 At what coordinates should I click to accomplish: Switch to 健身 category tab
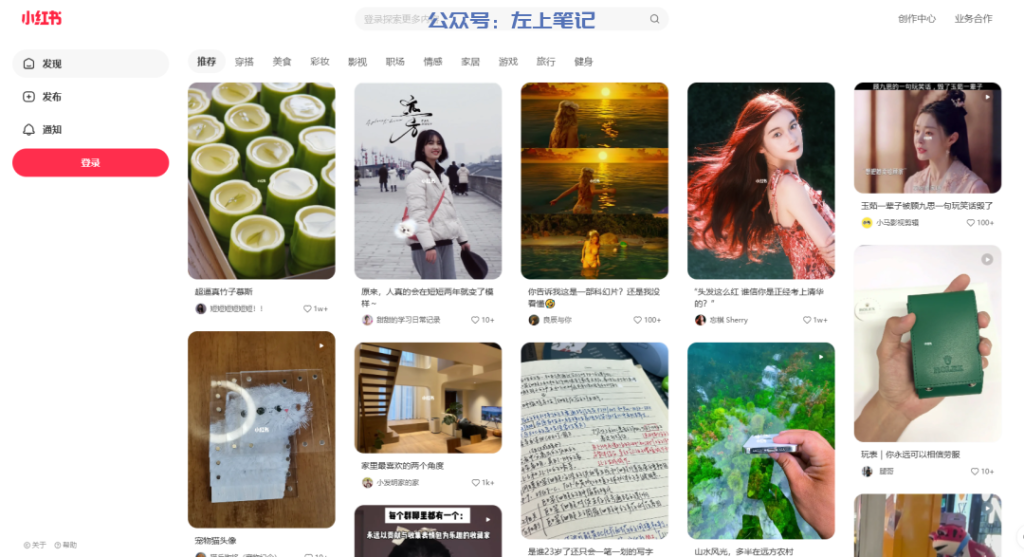click(583, 62)
